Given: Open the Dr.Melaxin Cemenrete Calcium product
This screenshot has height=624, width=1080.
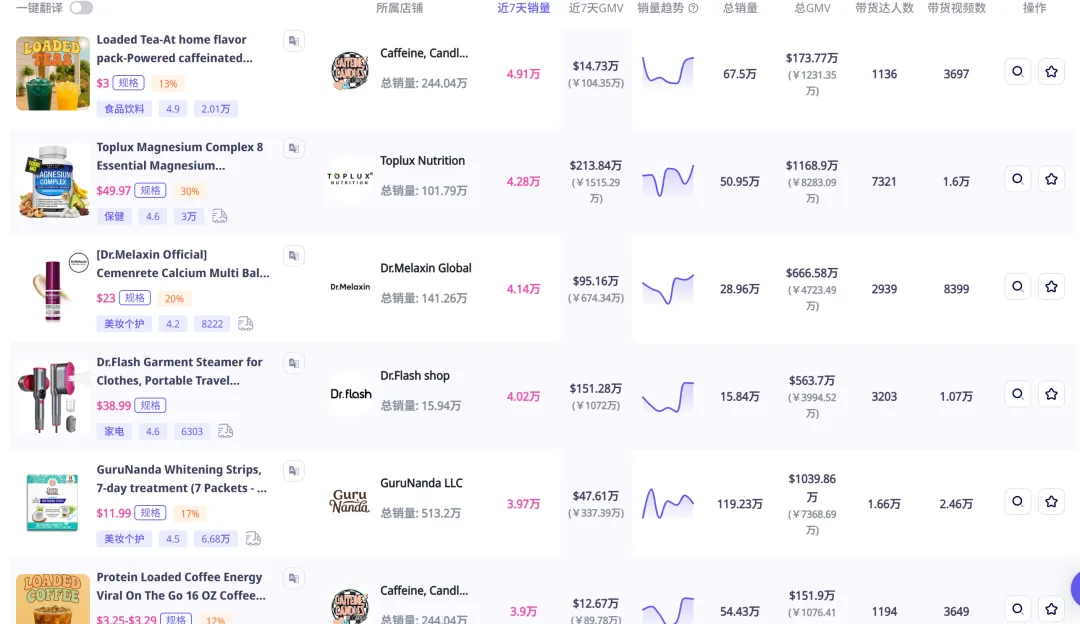Looking at the screenshot, I should click(x=180, y=264).
